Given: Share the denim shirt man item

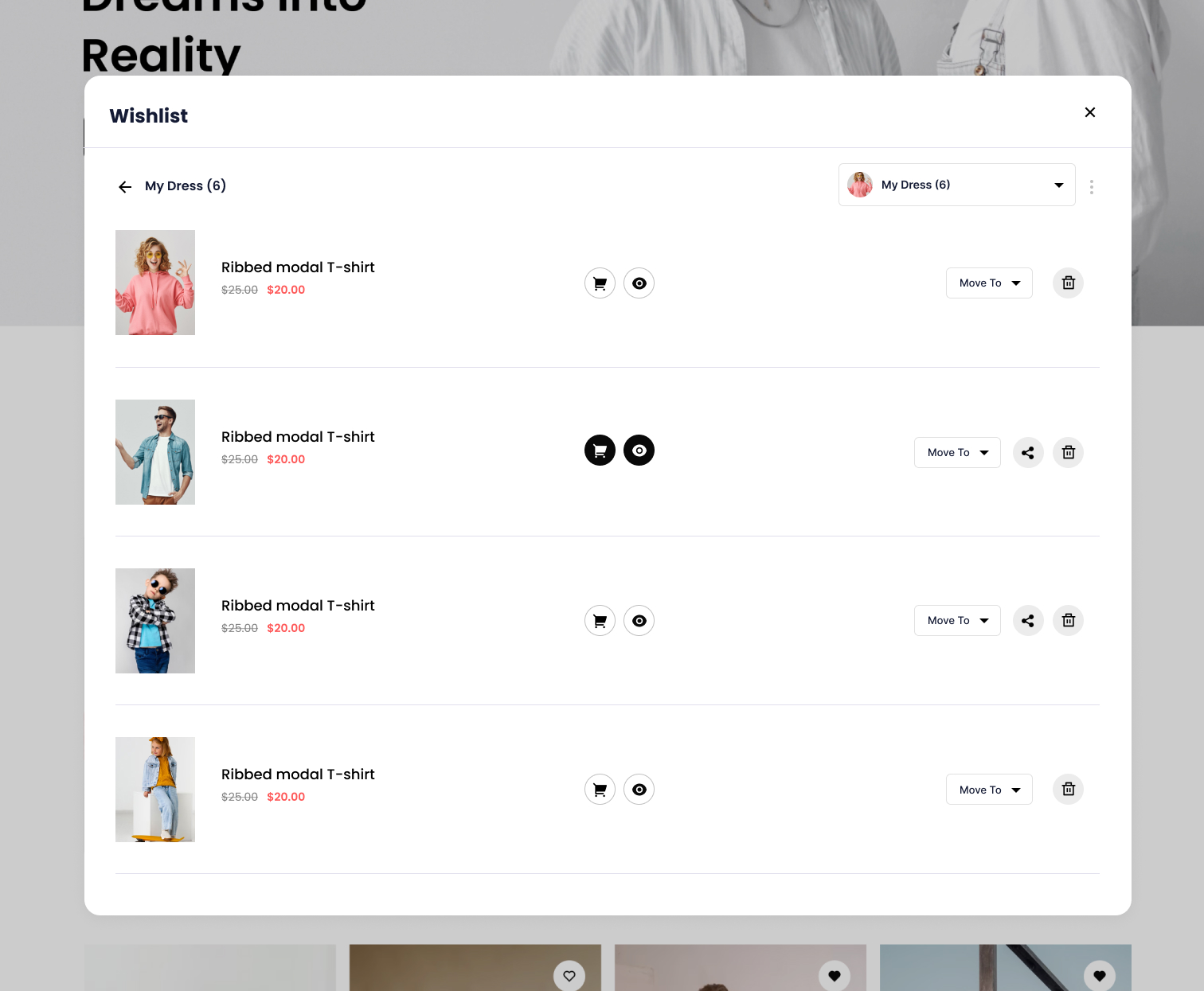Looking at the screenshot, I should pos(1028,453).
